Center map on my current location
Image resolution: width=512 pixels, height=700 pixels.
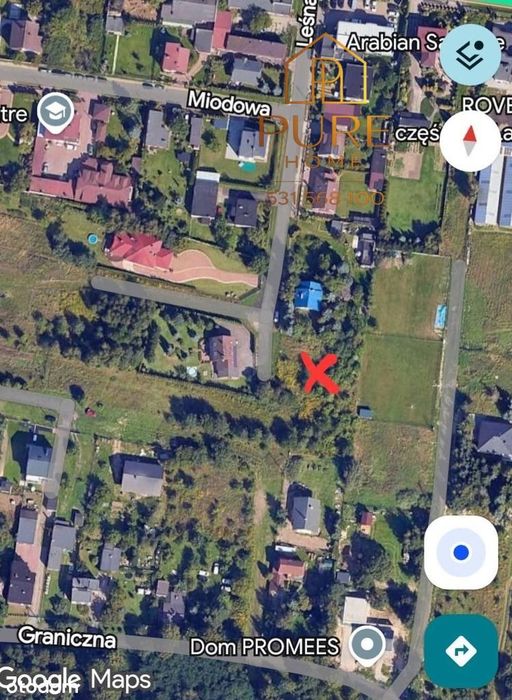[x=461, y=553]
